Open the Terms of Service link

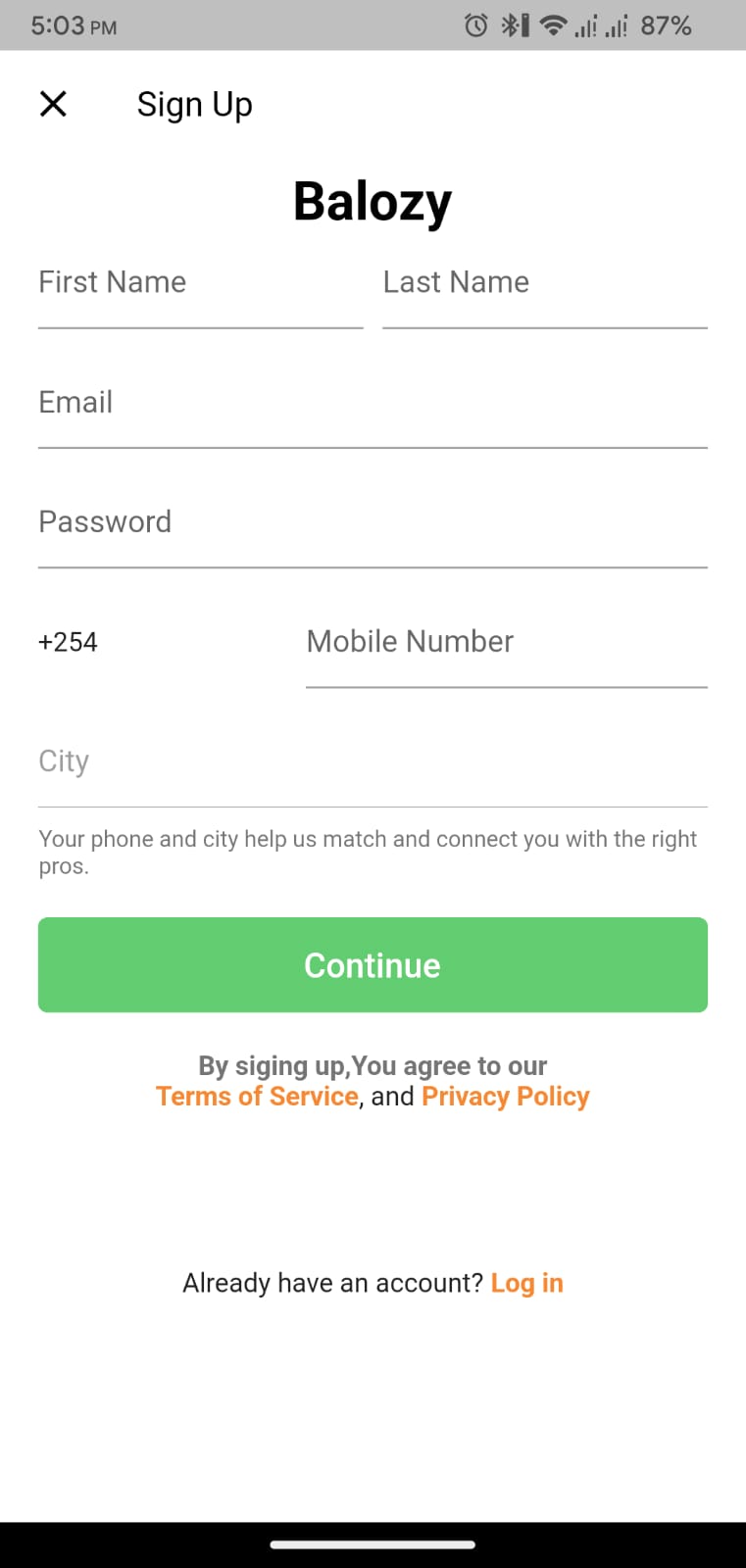[256, 1096]
